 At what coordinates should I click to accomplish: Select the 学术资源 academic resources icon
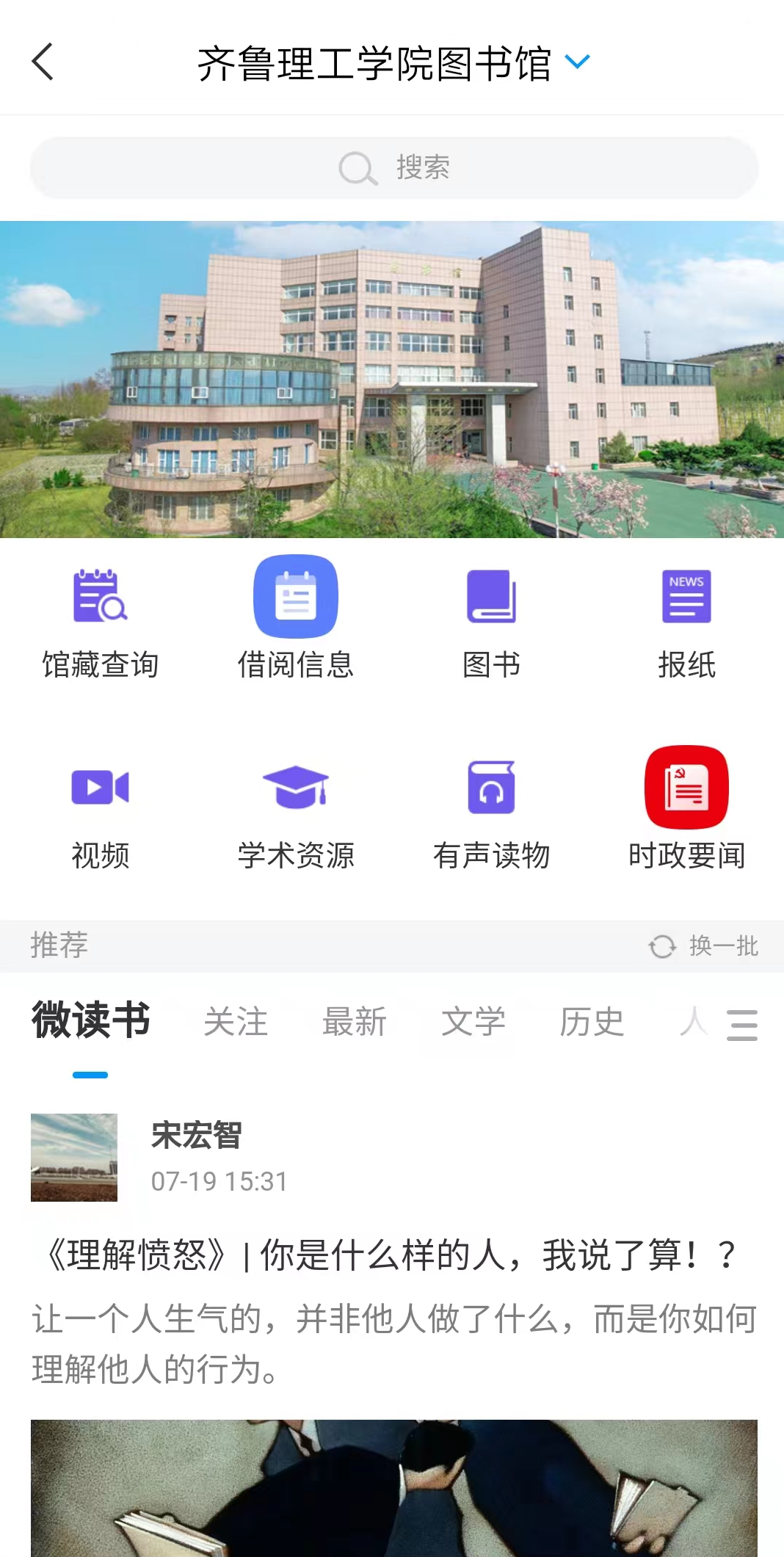point(295,787)
